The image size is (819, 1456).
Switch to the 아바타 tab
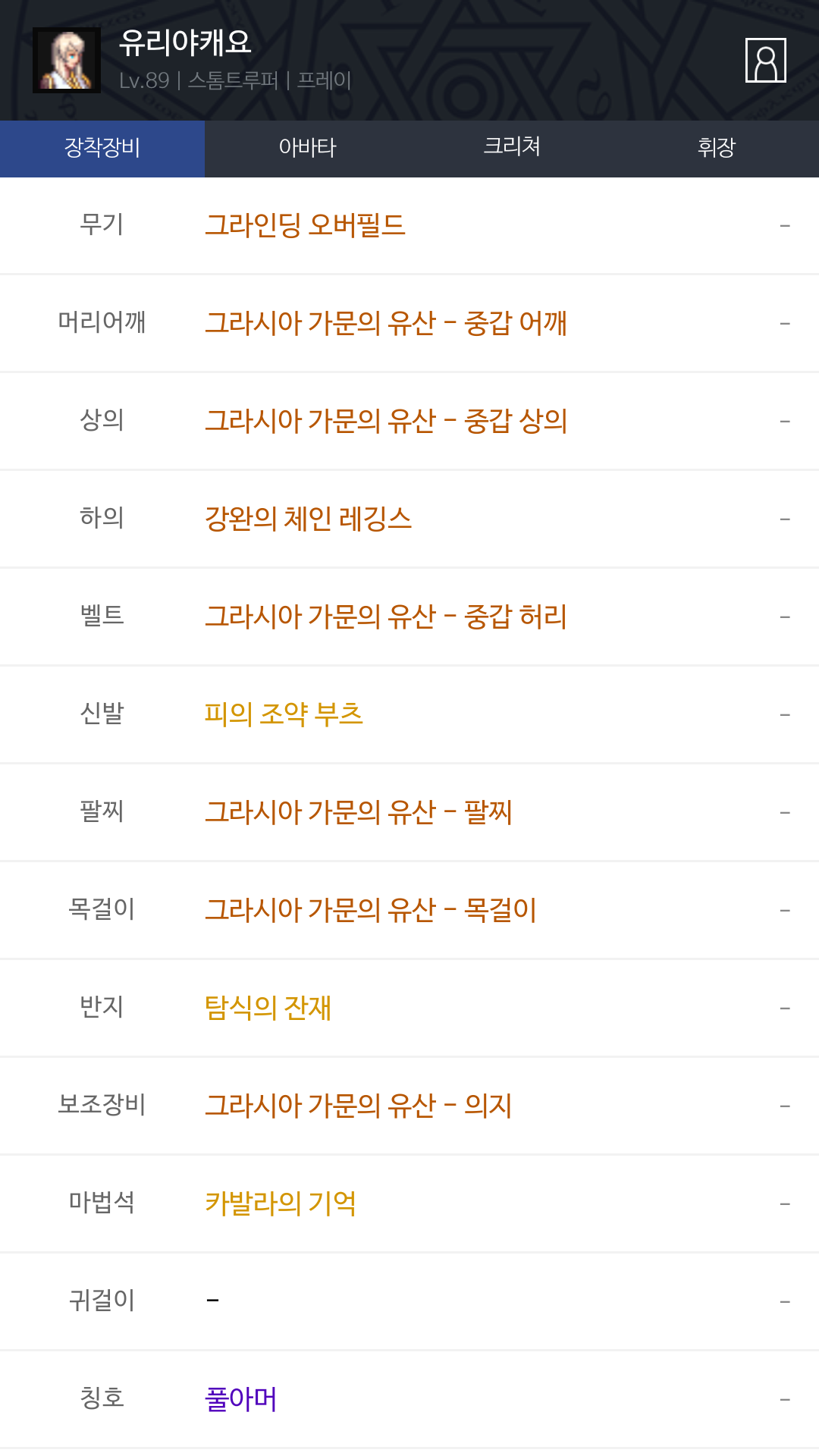pos(307,149)
